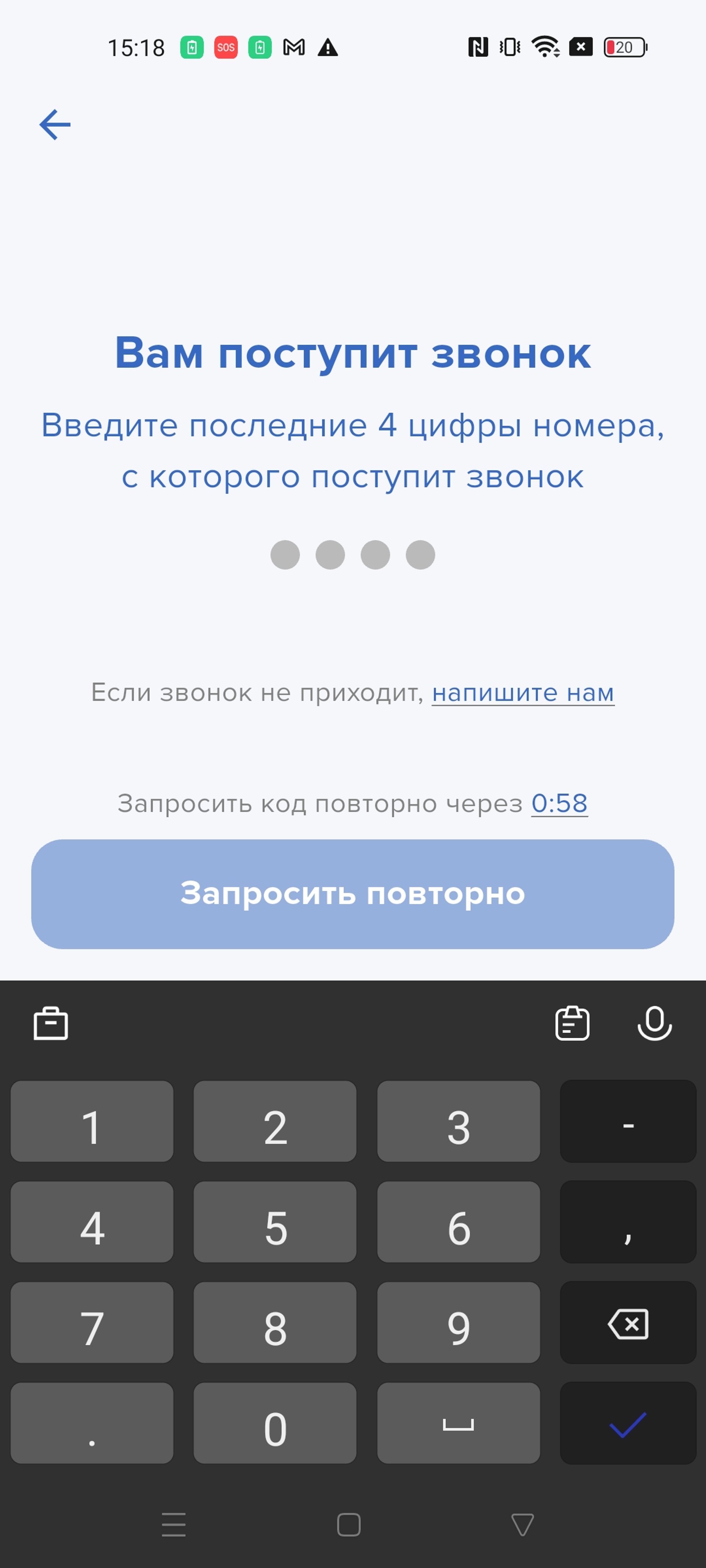This screenshot has width=706, height=1568.
Task: Start voice input with the microphone icon
Action: [x=654, y=1023]
